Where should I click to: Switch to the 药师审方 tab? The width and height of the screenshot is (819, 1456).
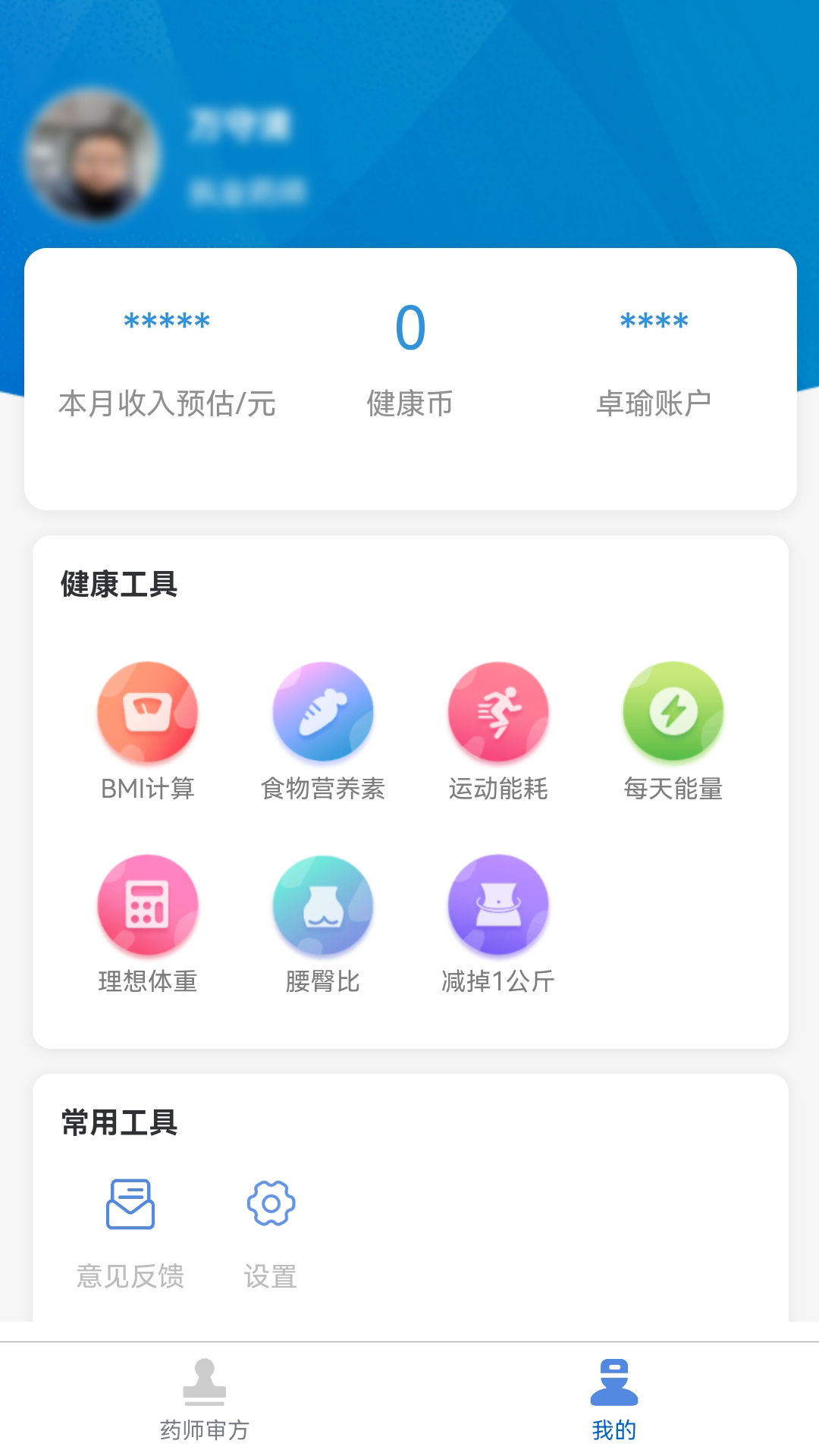pyautogui.click(x=205, y=1398)
